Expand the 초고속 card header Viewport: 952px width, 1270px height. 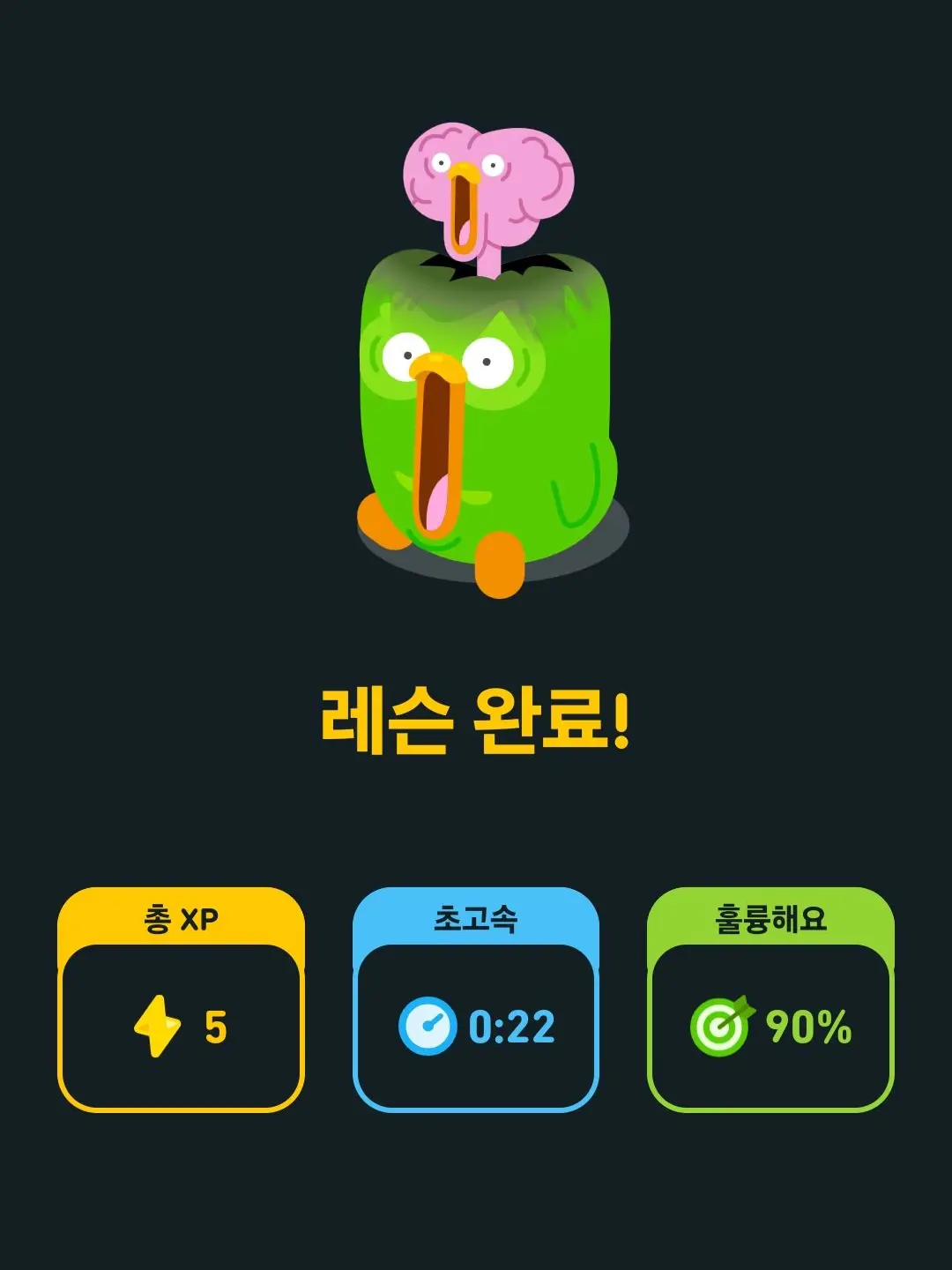pyautogui.click(x=476, y=919)
